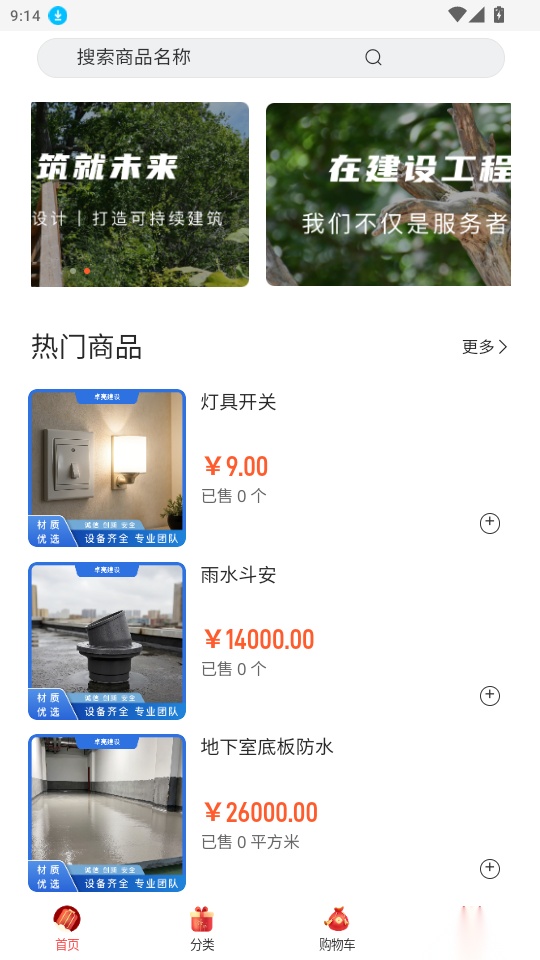This screenshot has height=960, width=540.
Task: Add 灯具开关 to cart with plus icon
Action: pos(490,523)
